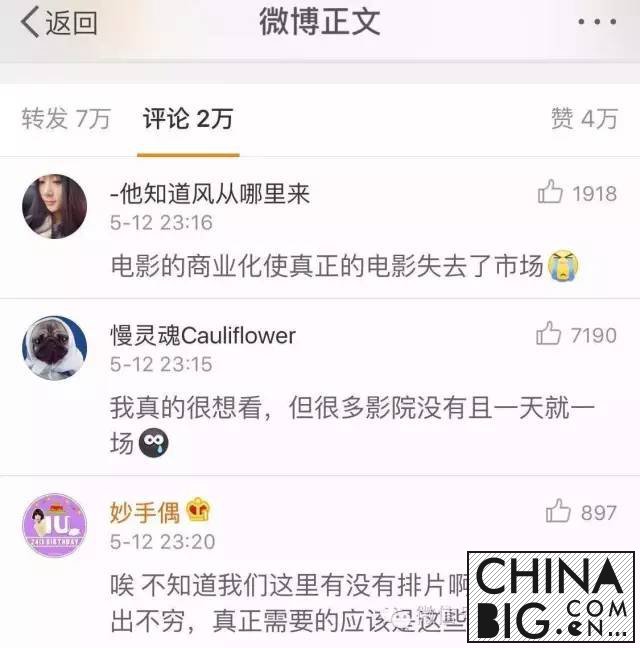This screenshot has width=640, height=648.
Task: Open the avatar of -他知道风从哪里来
Action: pyautogui.click(x=54, y=206)
